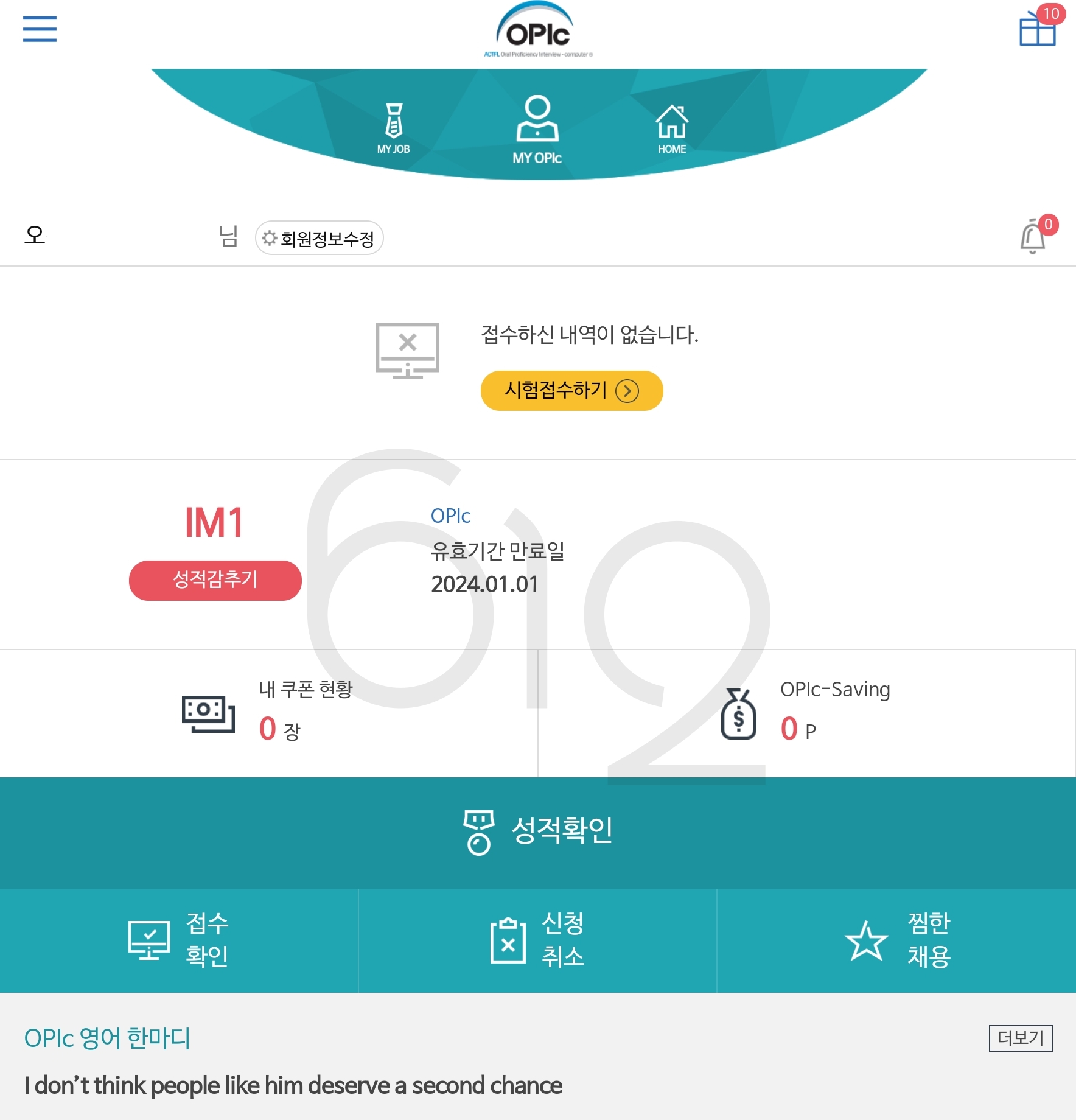
Task: Open the hamburger drawer menu
Action: [40, 29]
